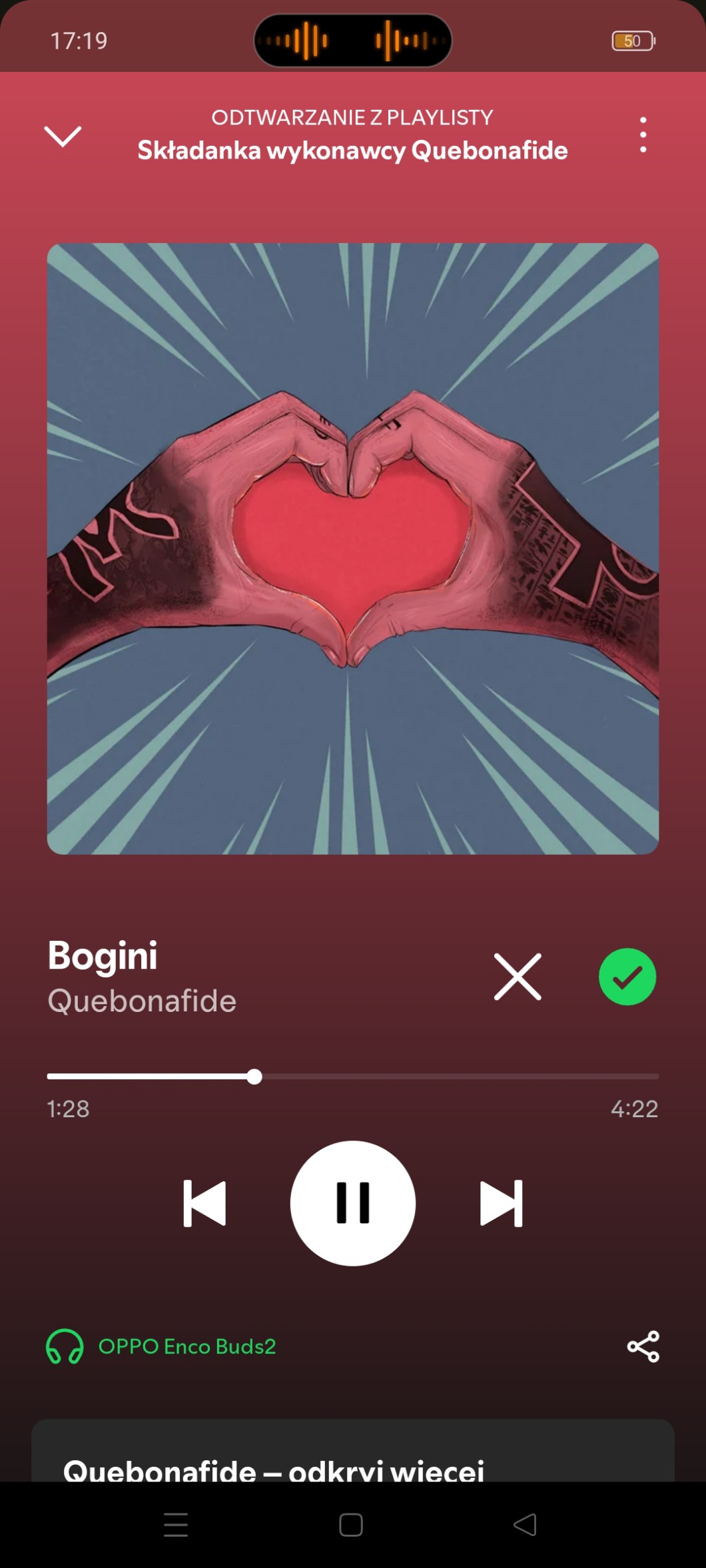Tap the playback progress bar
Screen dimensions: 706x1568
click(x=353, y=1076)
